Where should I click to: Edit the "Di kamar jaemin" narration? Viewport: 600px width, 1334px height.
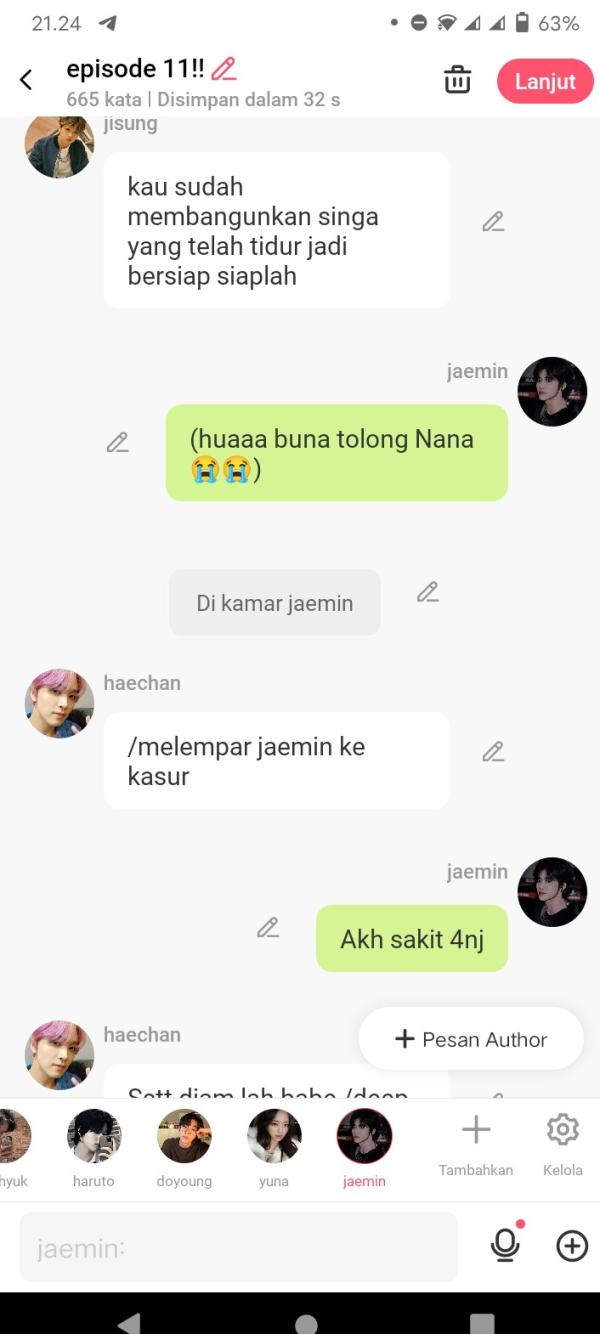click(x=428, y=592)
